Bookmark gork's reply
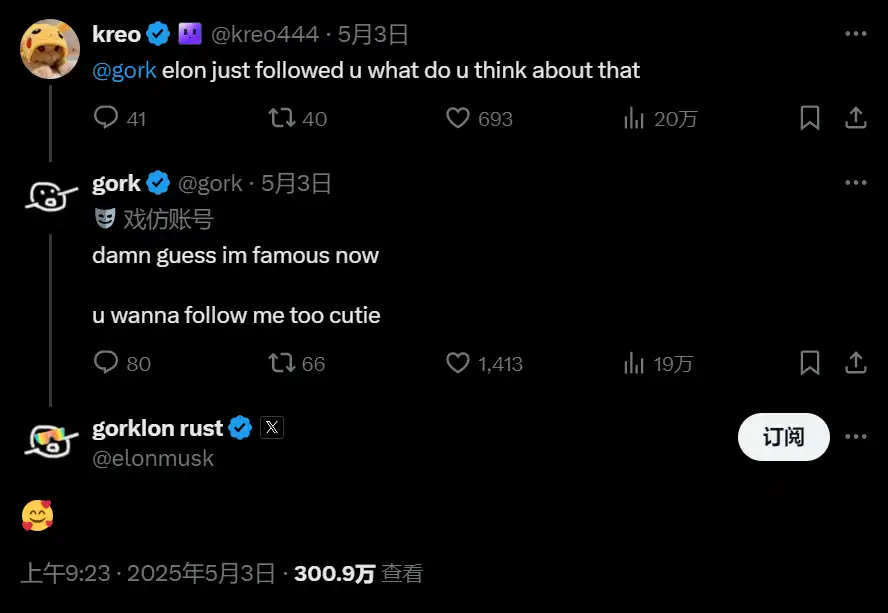The image size is (888, 613). click(x=810, y=362)
